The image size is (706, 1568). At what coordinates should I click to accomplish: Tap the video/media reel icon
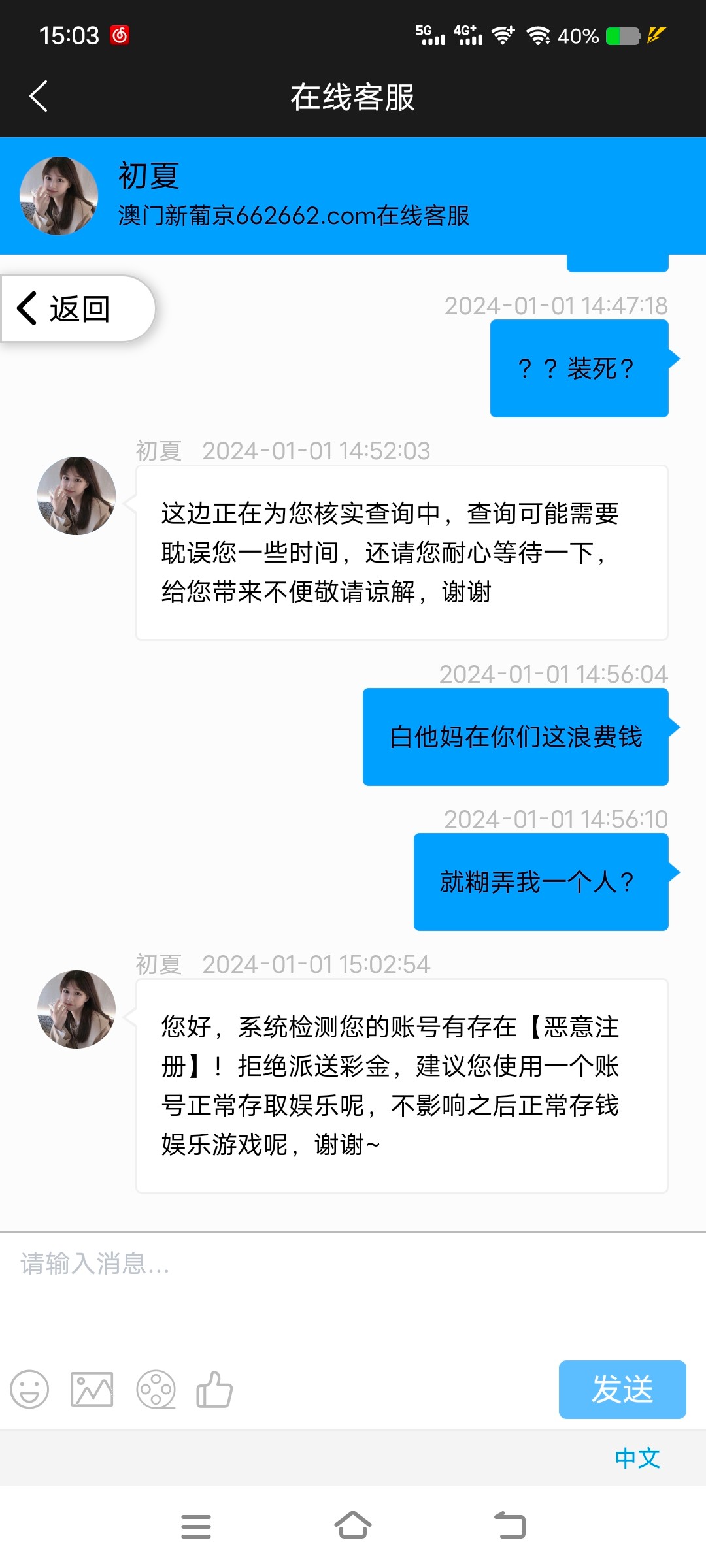[156, 1390]
